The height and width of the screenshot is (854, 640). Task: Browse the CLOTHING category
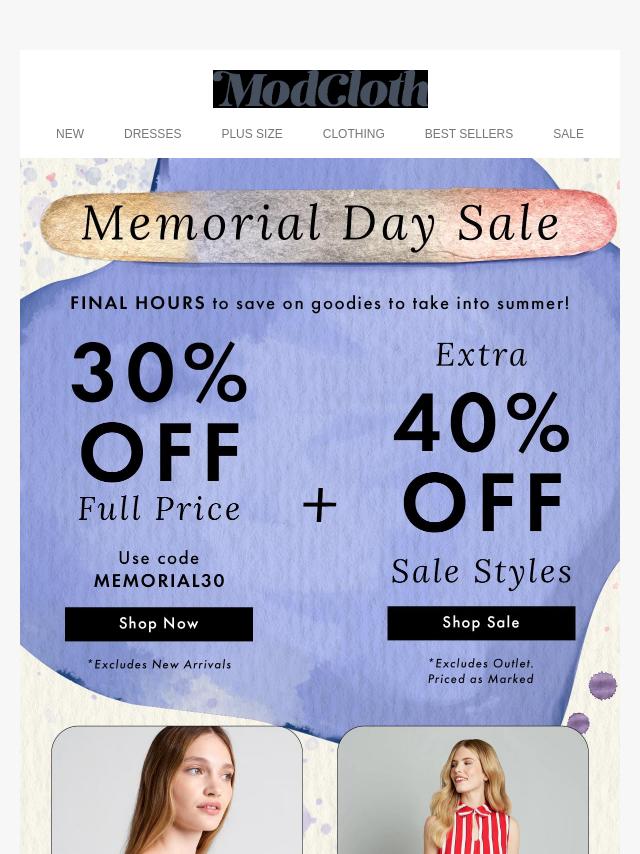(x=353, y=134)
